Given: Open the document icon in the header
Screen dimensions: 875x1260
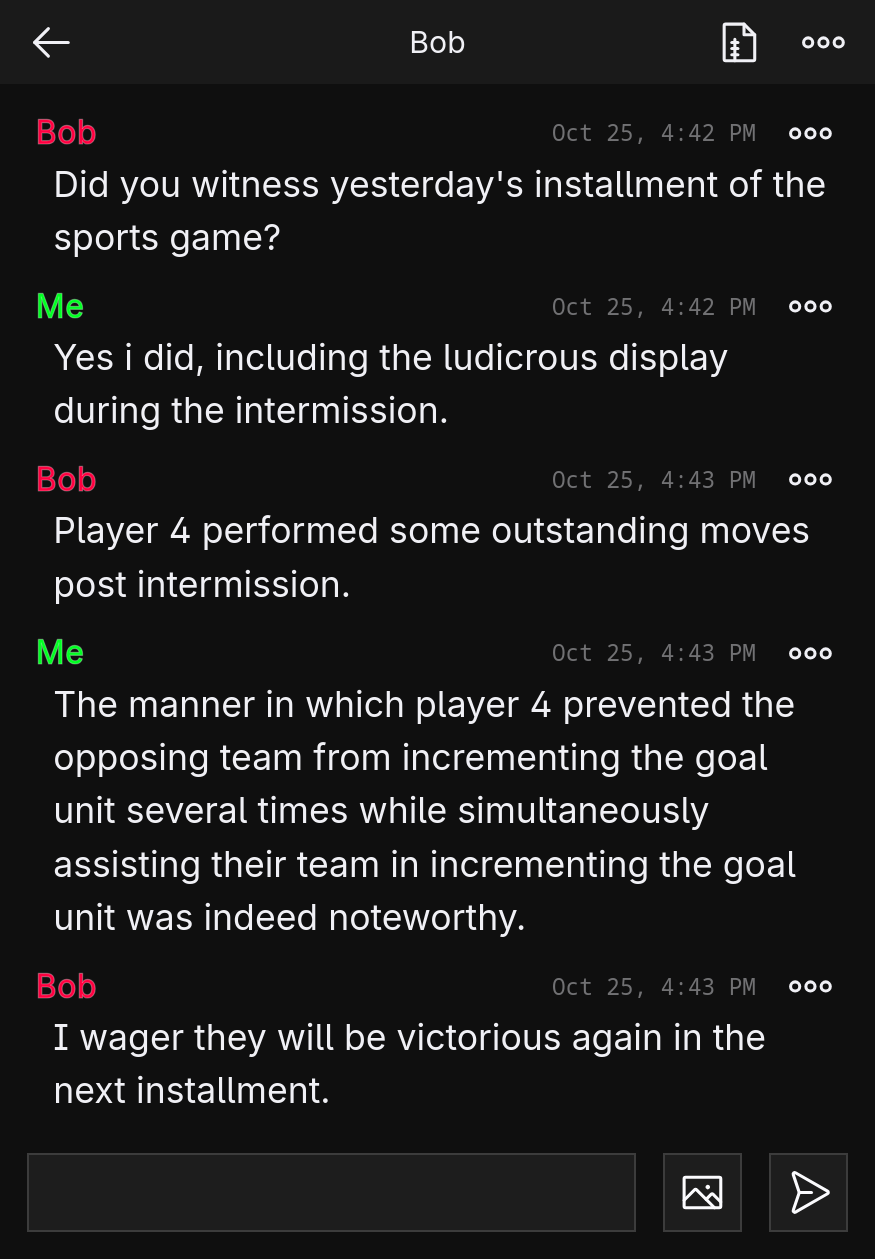Looking at the screenshot, I should click(739, 43).
